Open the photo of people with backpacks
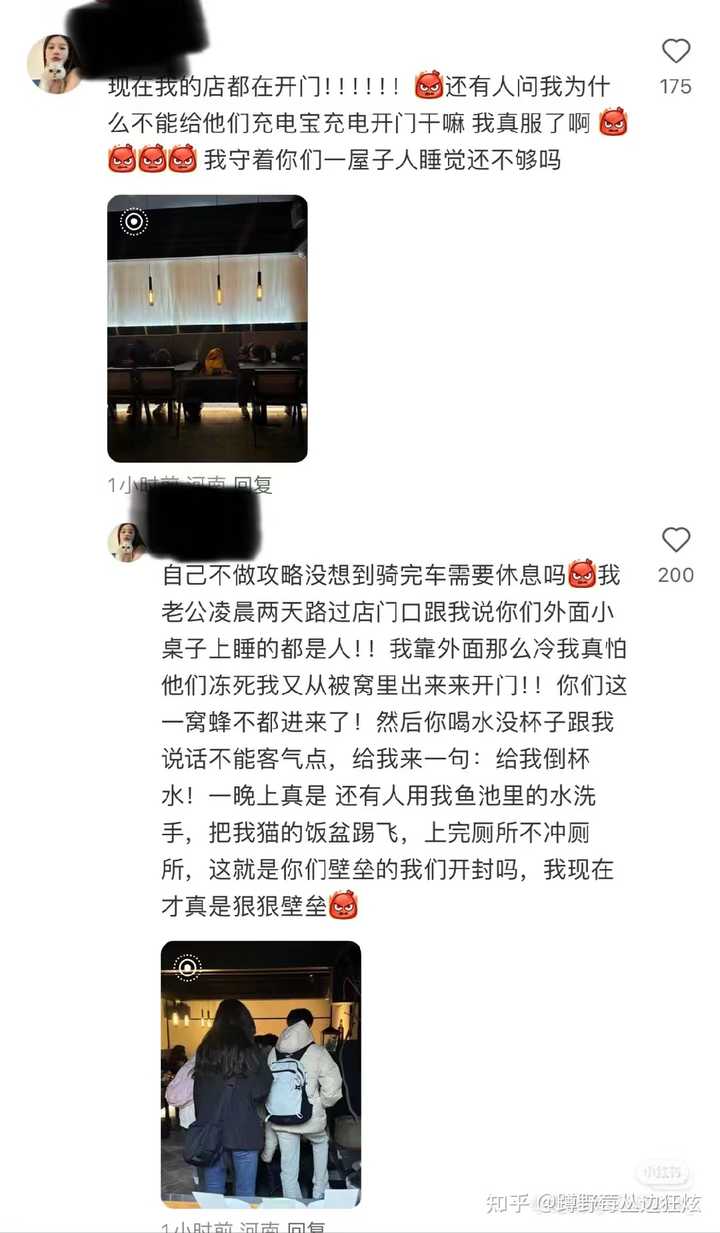This screenshot has width=720, height=1233. point(260,1074)
